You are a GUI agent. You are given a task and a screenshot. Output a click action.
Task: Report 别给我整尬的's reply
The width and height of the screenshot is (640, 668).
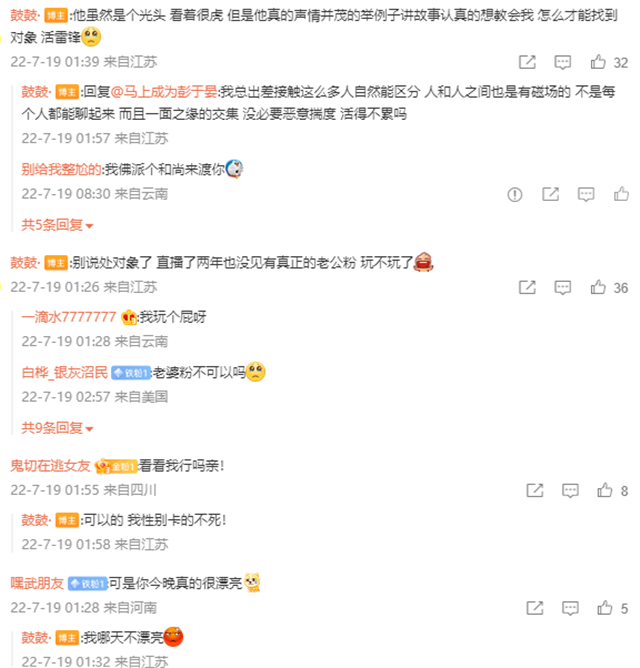[515, 194]
